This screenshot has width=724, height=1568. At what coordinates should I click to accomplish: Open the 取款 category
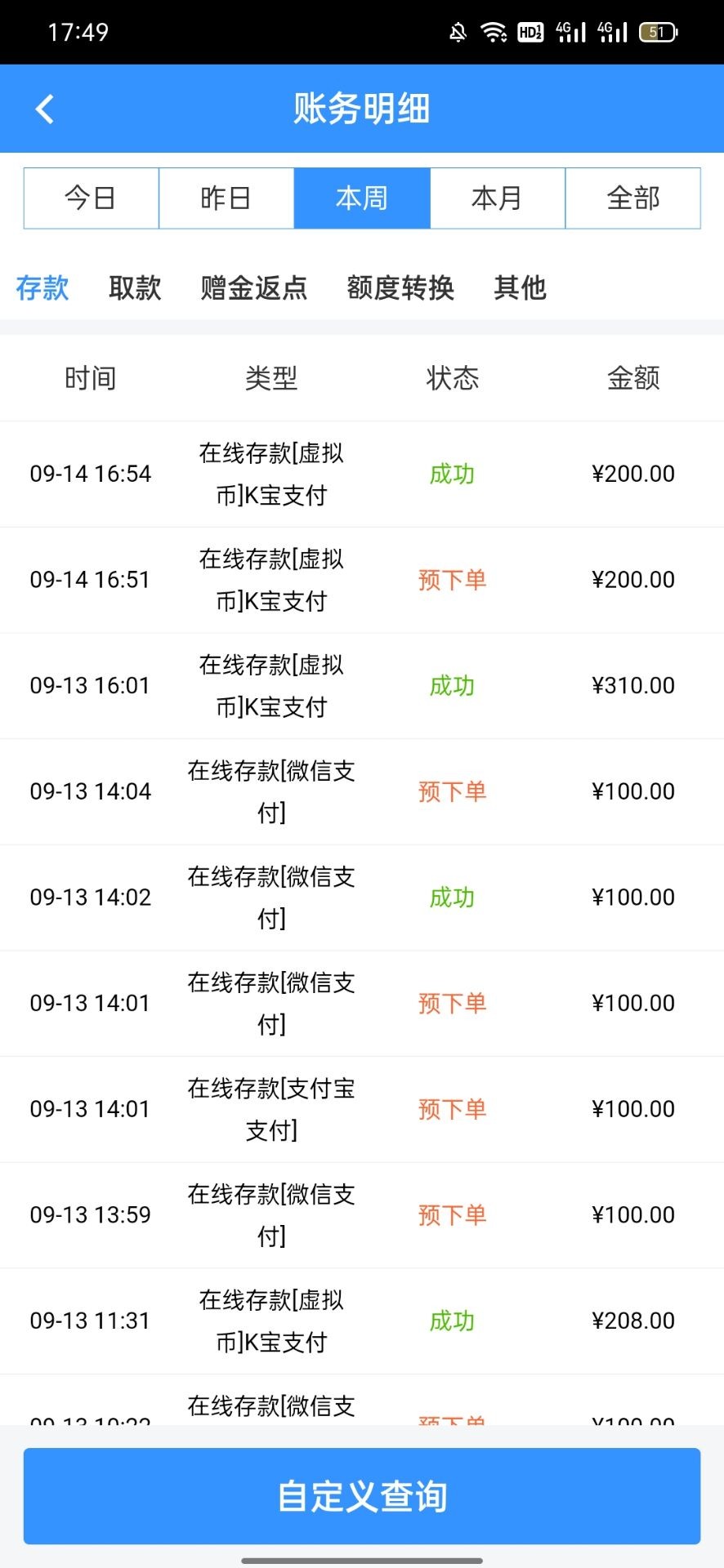[x=135, y=287]
